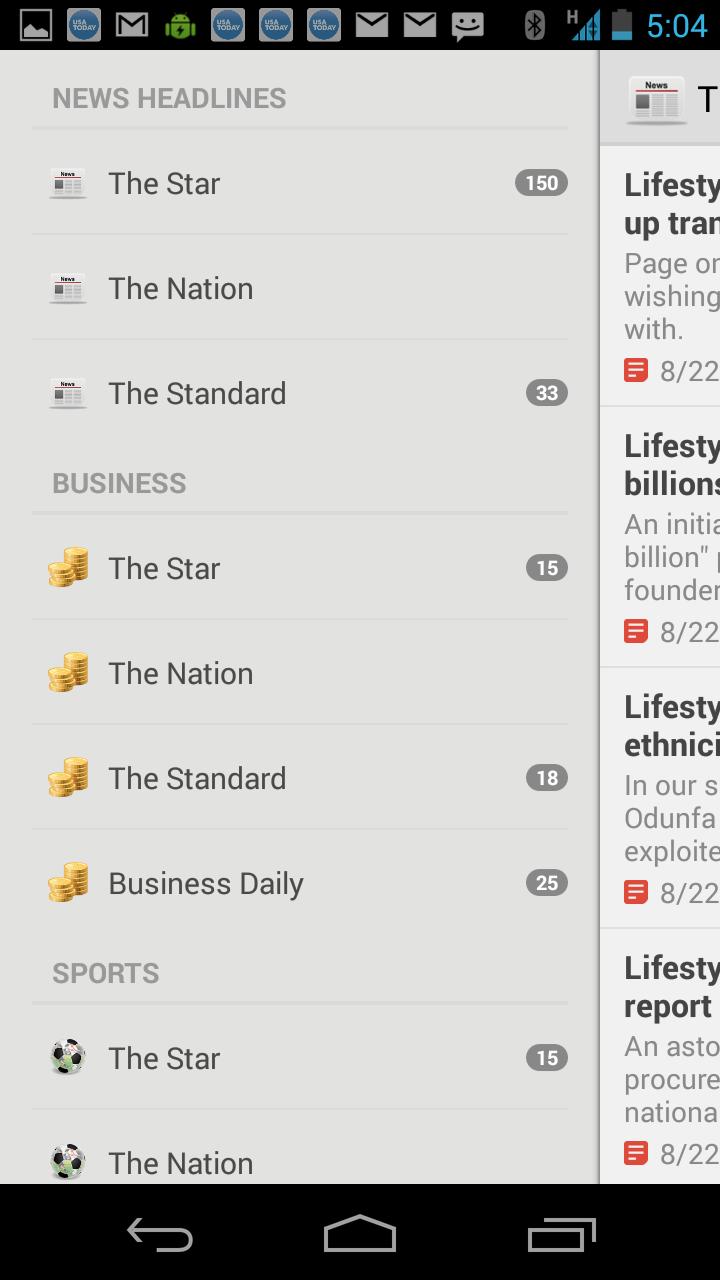Select Business Daily from the list
This screenshot has width=720, height=1280.
206,881
